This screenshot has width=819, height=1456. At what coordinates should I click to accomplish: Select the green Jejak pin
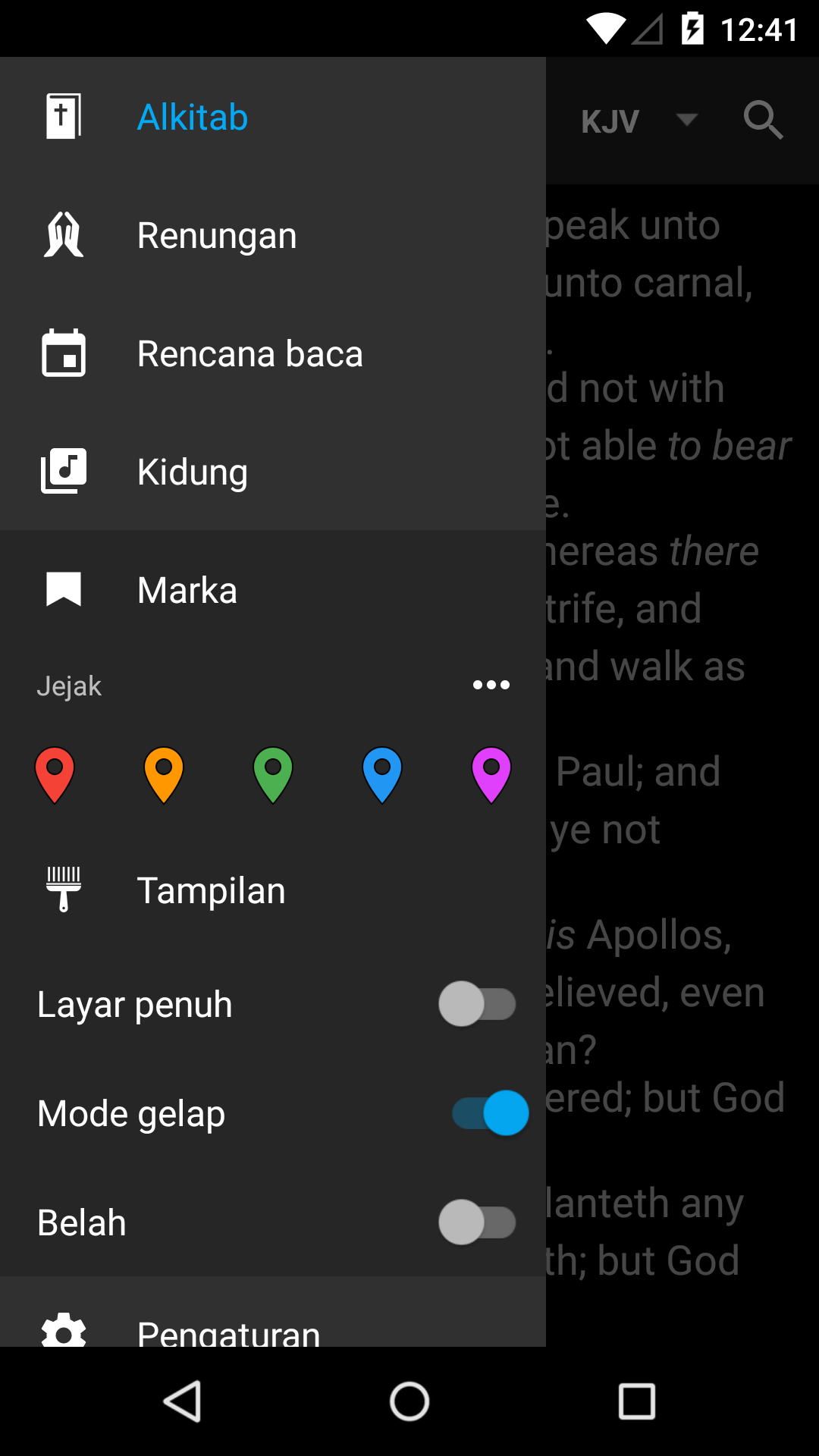click(273, 773)
